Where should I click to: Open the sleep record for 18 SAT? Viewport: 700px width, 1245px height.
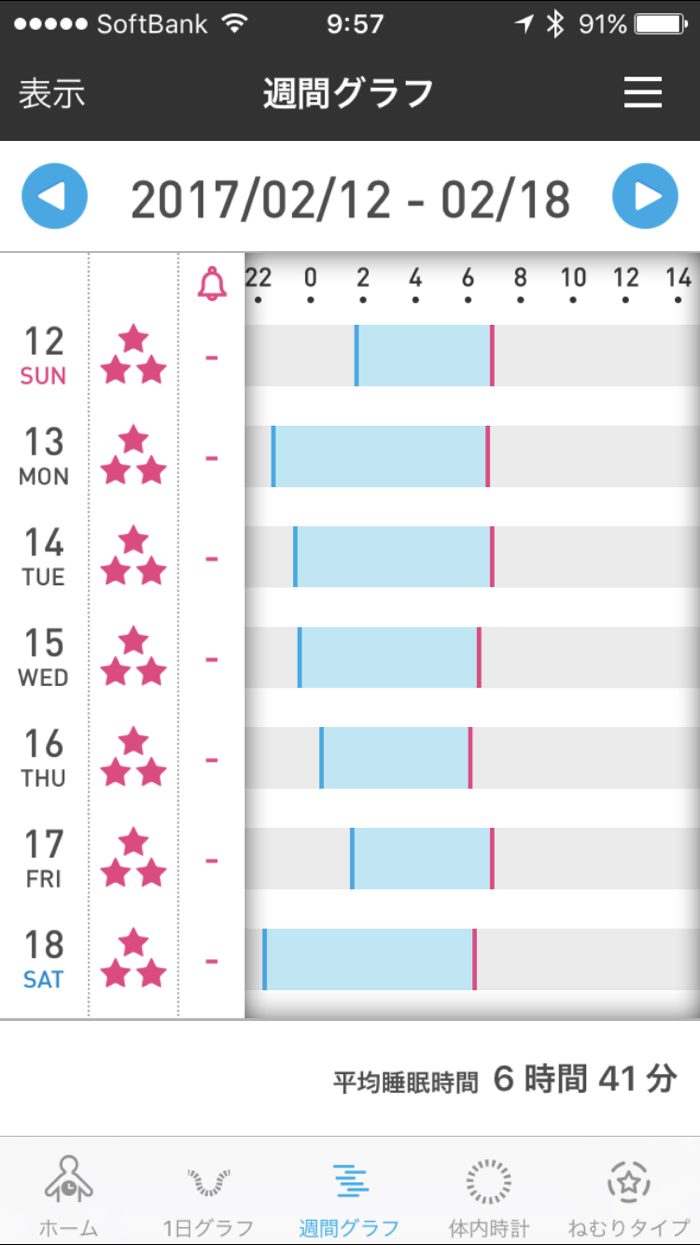[x=369, y=960]
